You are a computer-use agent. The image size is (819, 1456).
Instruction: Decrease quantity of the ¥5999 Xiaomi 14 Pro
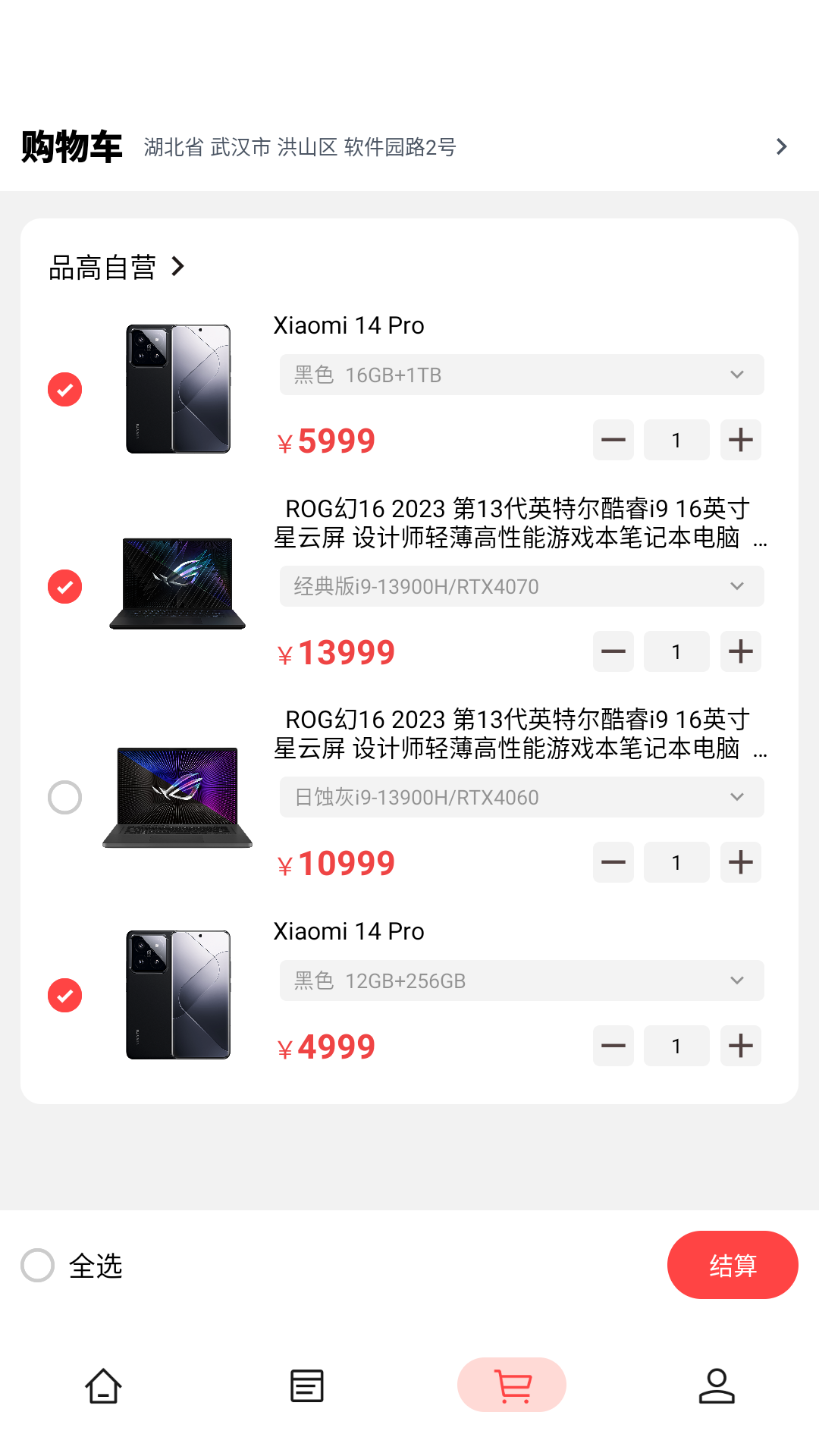click(x=613, y=440)
